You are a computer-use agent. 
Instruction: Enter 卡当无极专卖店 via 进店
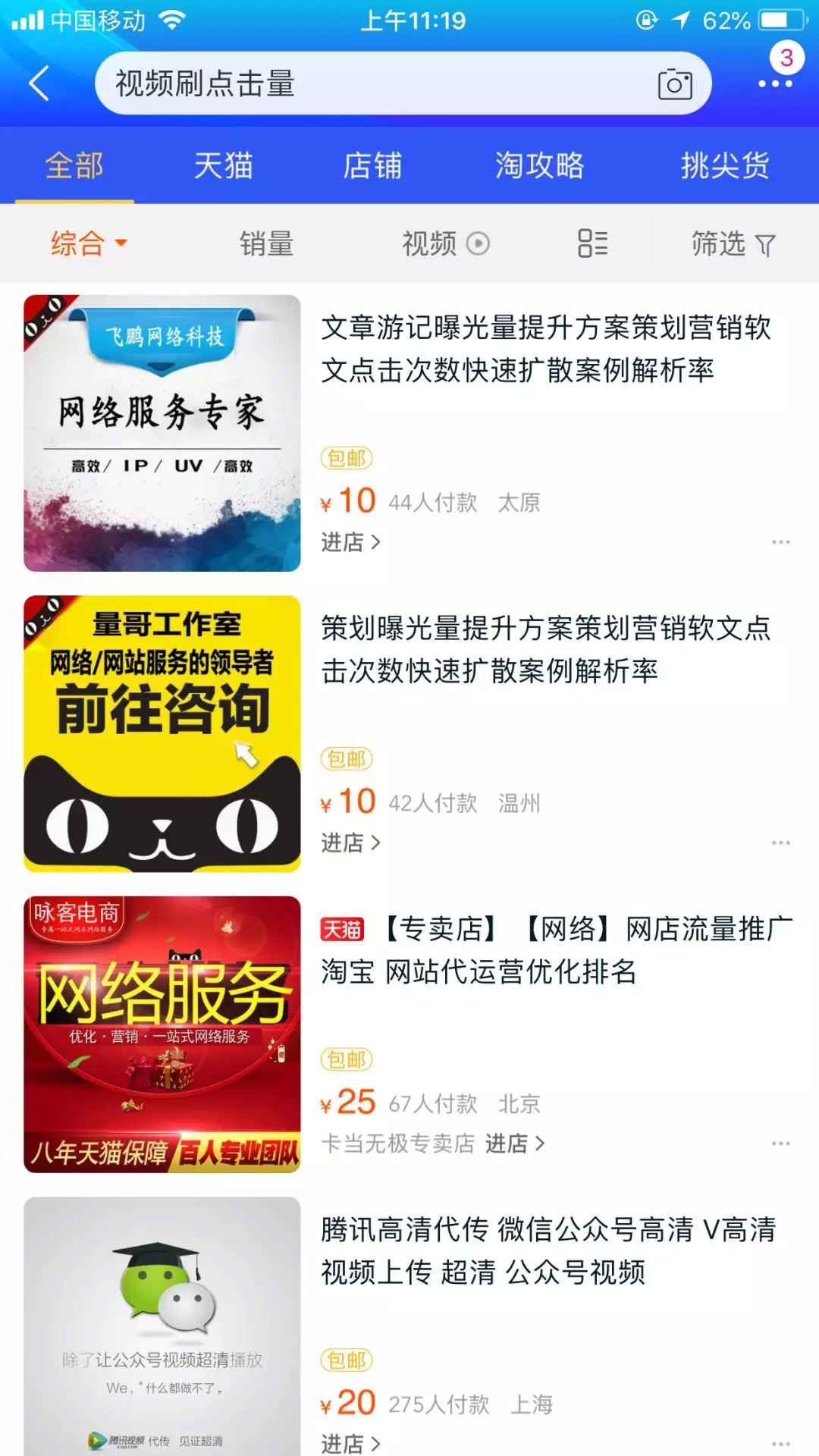pyautogui.click(x=515, y=1144)
